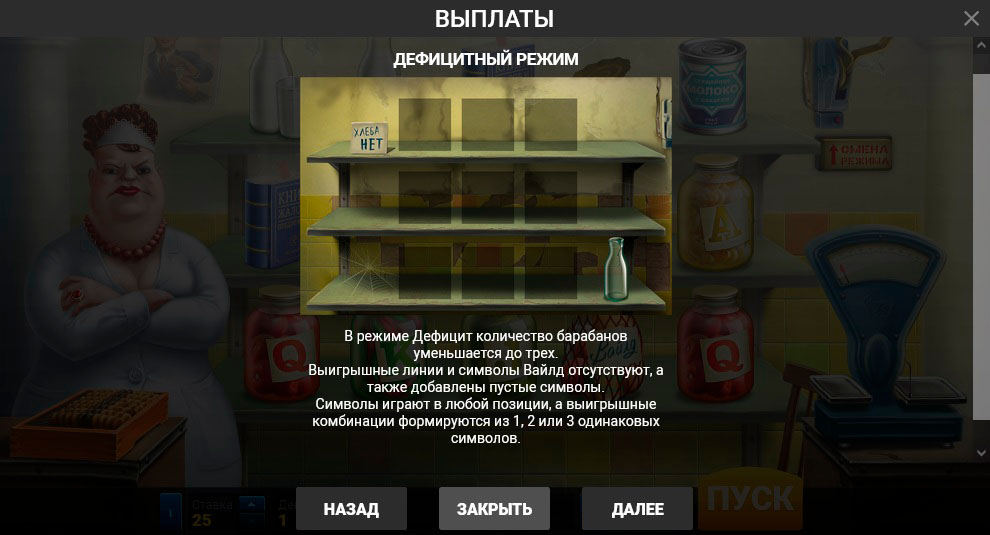Close the ВЫПЛАТЫ paytable with X icon
Image resolution: width=990 pixels, height=535 pixels.
tap(971, 18)
